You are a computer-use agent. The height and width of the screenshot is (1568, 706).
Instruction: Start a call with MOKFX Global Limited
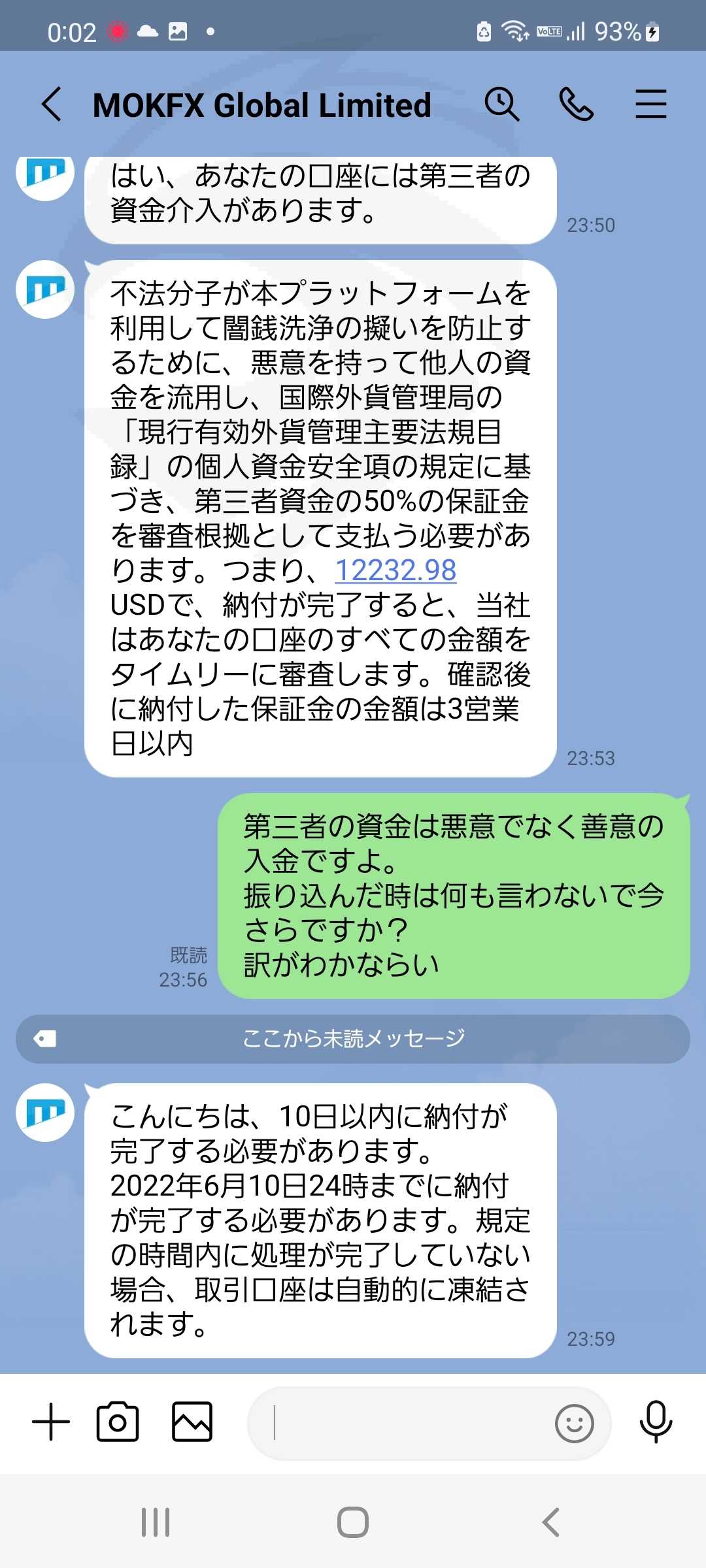click(576, 105)
